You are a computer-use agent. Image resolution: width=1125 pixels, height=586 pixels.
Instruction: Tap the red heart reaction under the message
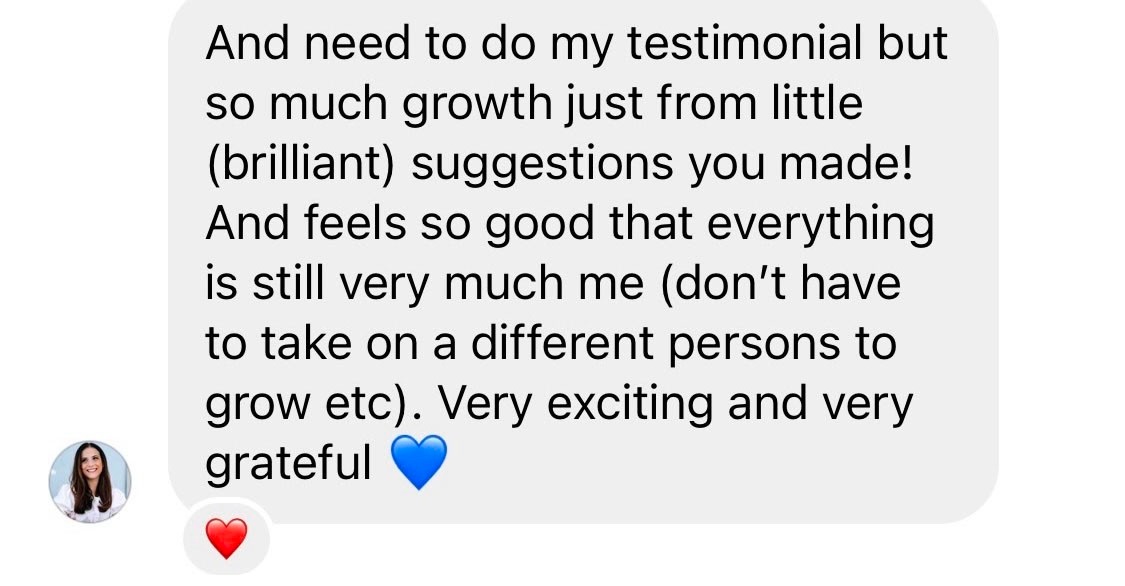[x=226, y=539]
